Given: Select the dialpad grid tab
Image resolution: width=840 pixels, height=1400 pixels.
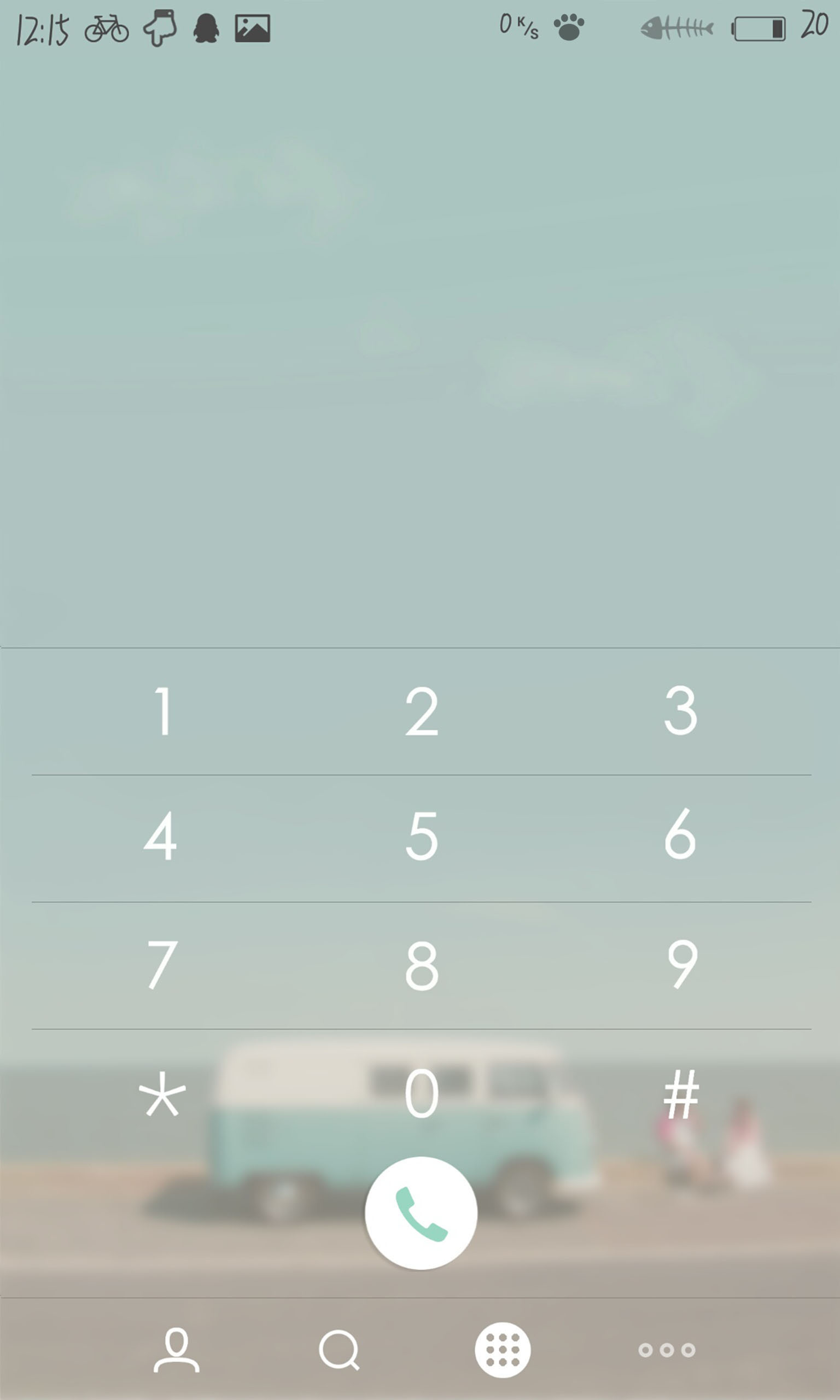Looking at the screenshot, I should pyautogui.click(x=503, y=1350).
